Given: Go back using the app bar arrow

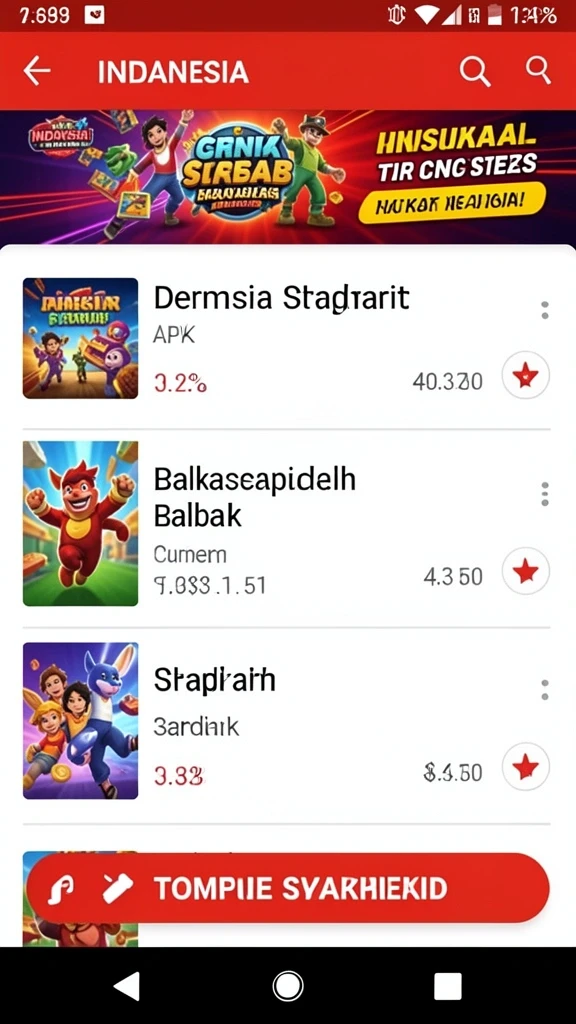Looking at the screenshot, I should (37, 71).
